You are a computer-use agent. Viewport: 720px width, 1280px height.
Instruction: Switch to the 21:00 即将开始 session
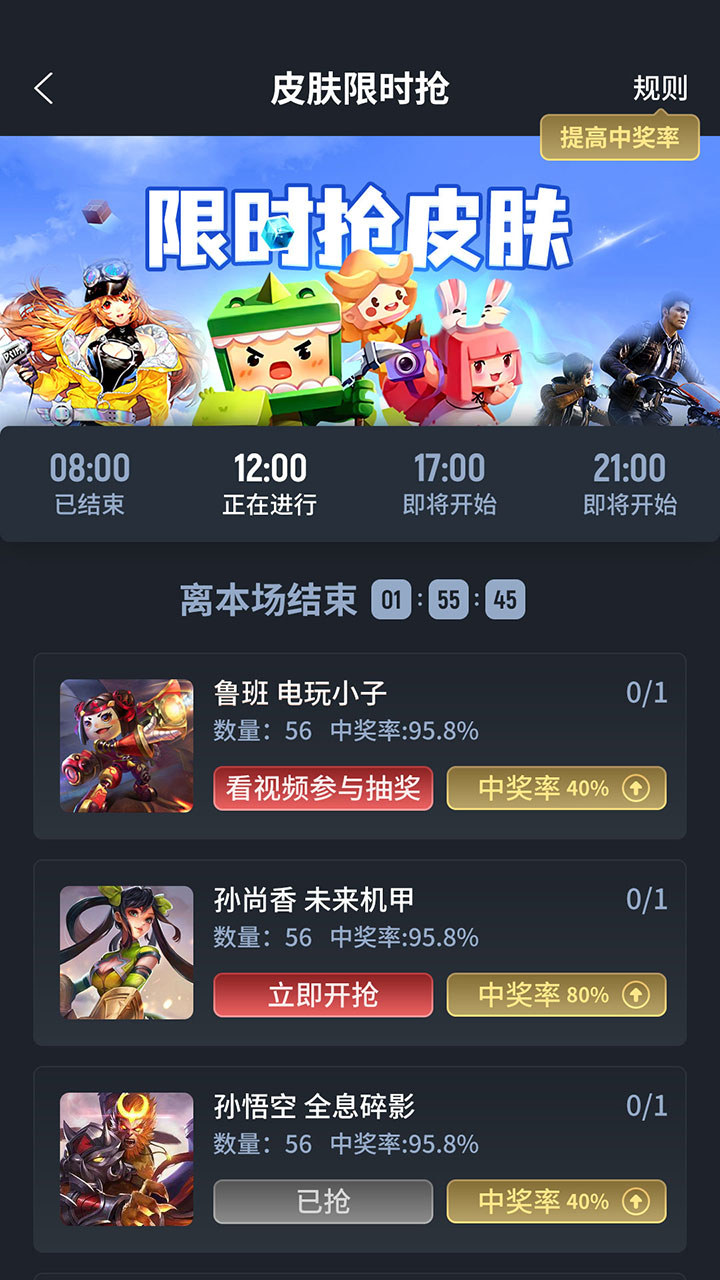click(630, 485)
